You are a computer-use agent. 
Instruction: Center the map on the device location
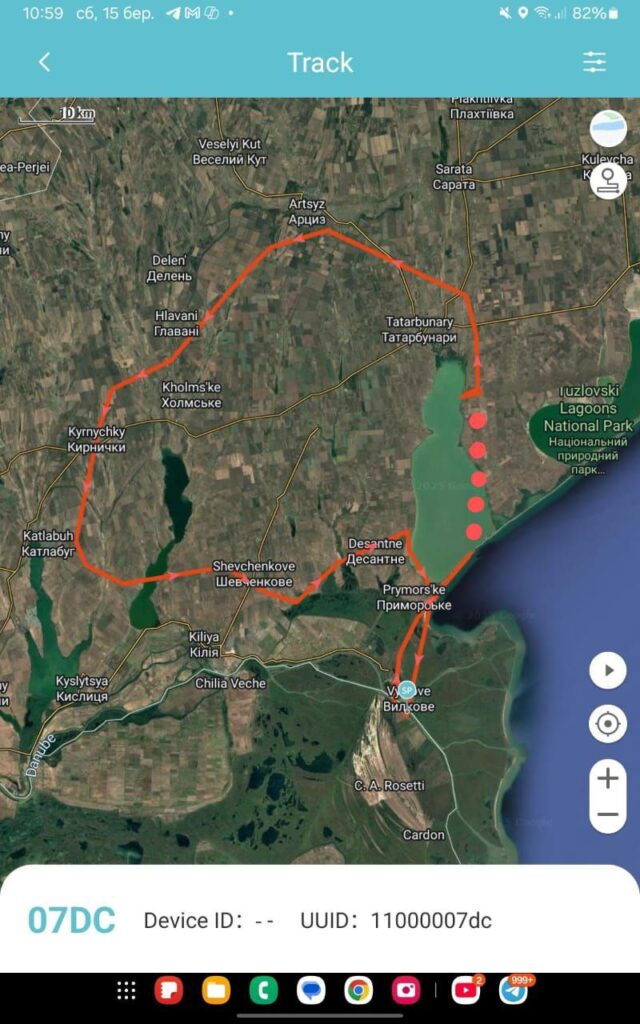pos(608,723)
